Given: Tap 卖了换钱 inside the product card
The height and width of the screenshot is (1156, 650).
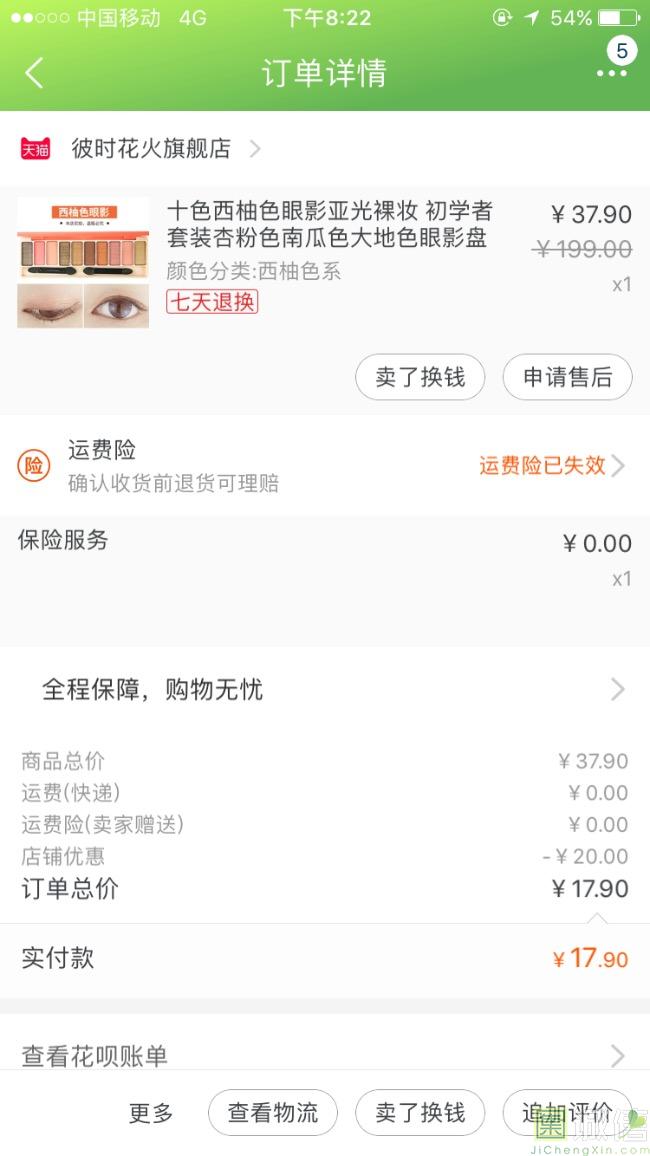Looking at the screenshot, I should (420, 377).
